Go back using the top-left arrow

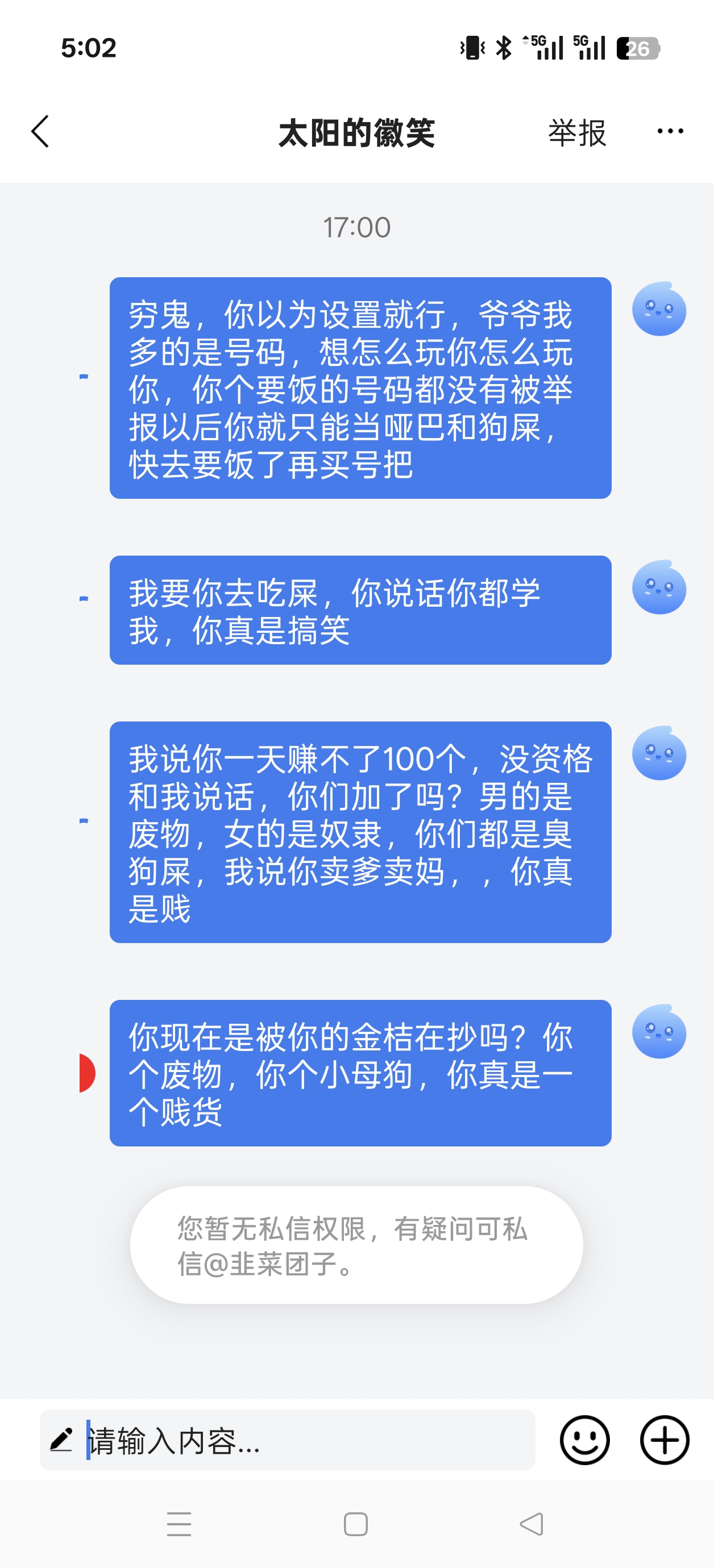[40, 131]
